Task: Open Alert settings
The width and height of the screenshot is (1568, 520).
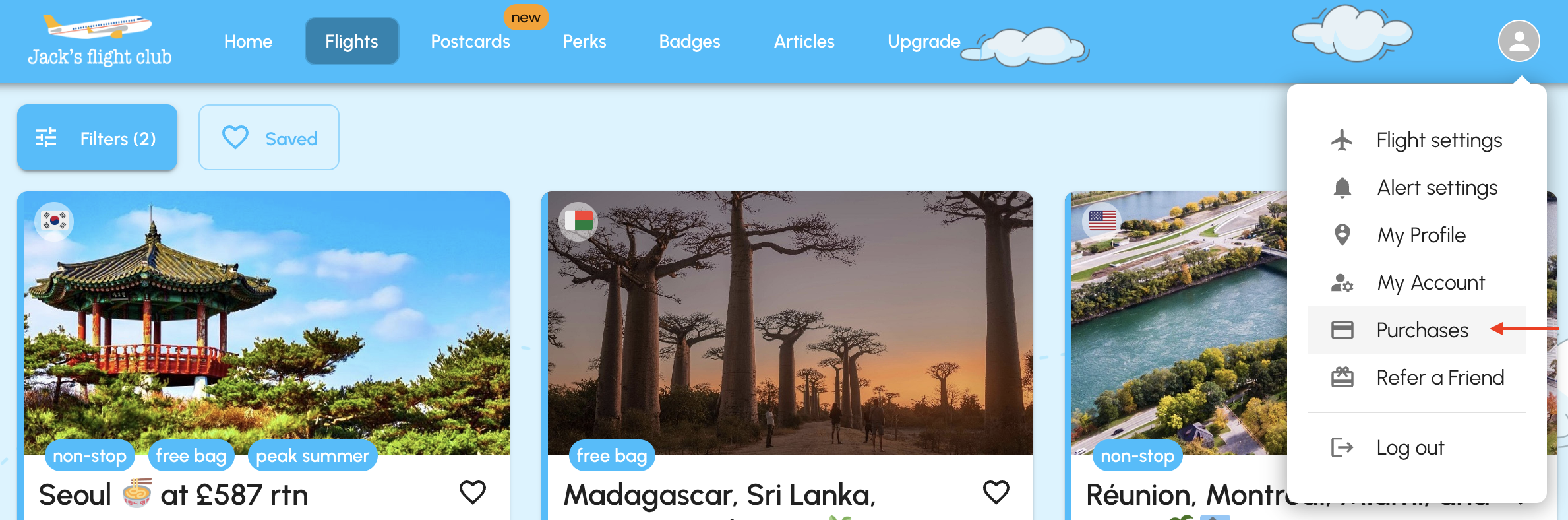Action: 1437,188
